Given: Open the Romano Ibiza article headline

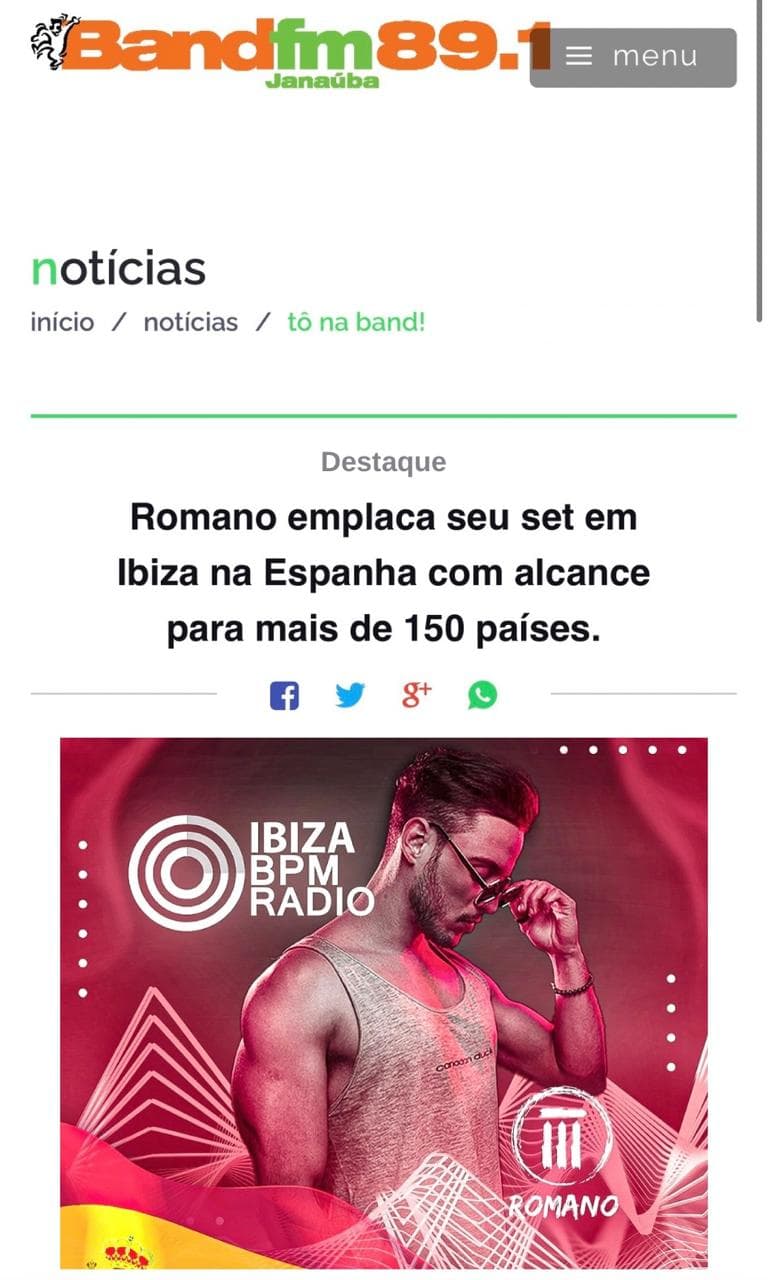Looking at the screenshot, I should (386, 573).
